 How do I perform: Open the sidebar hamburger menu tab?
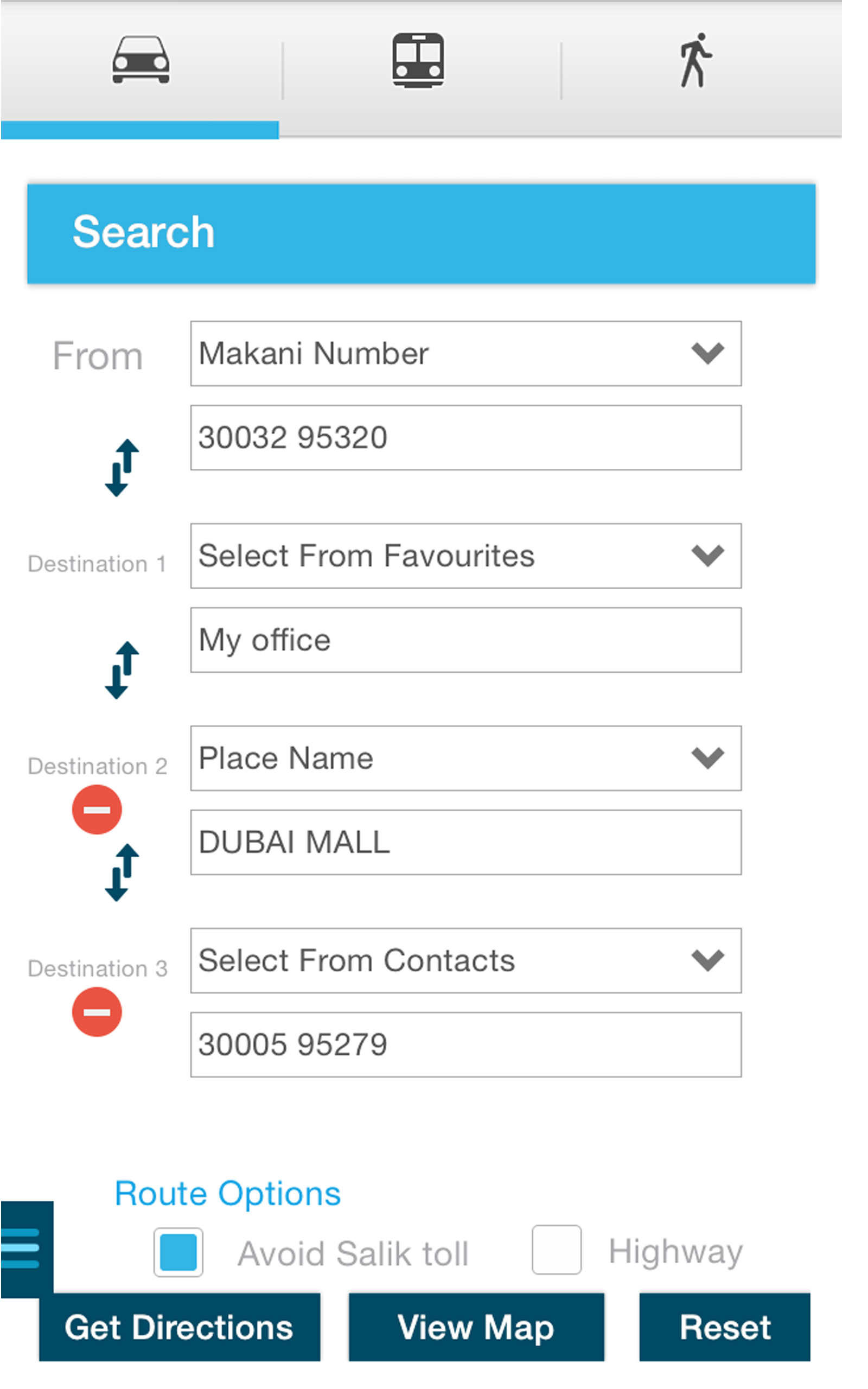click(22, 1249)
